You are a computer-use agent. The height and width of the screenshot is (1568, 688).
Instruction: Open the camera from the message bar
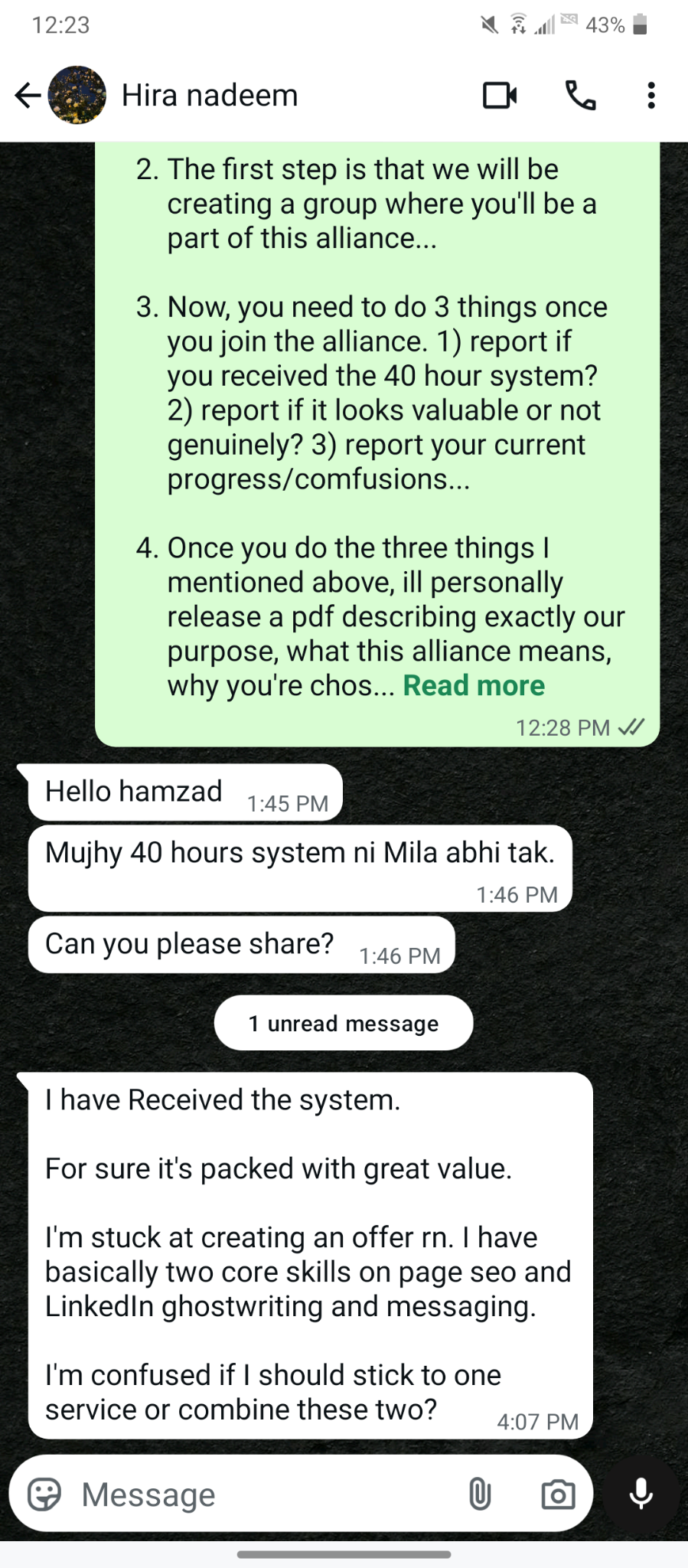tap(558, 1494)
